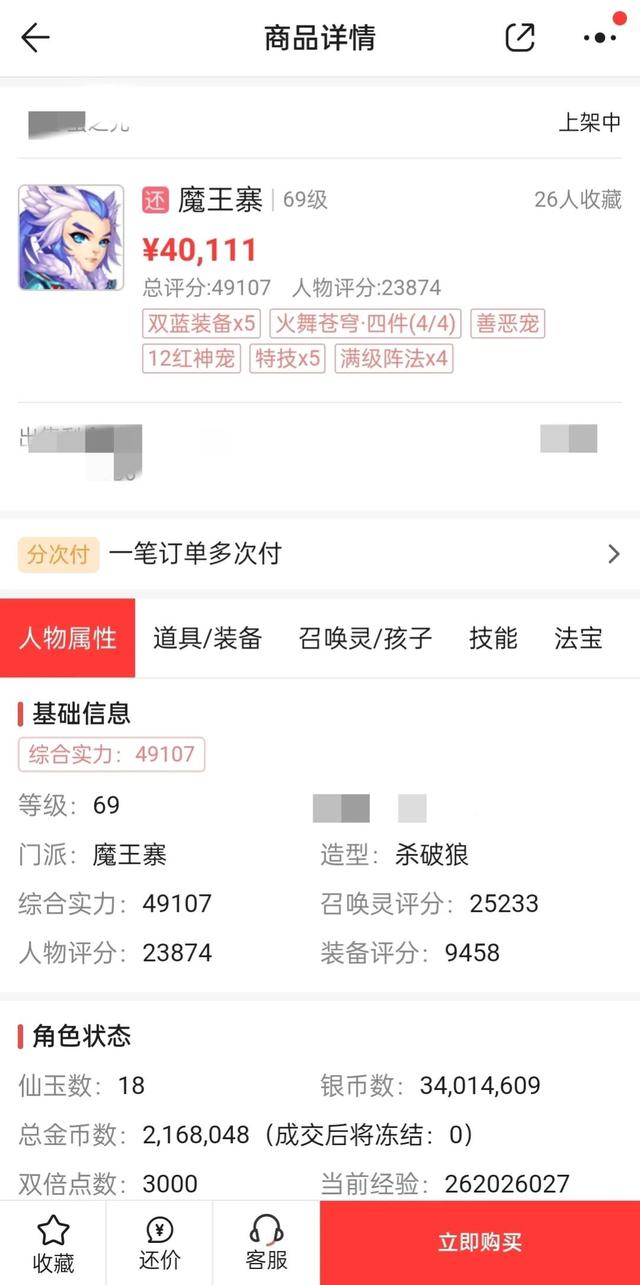This screenshot has width=640, height=1285.
Task: Contact 客服 customer service
Action: click(266, 1243)
